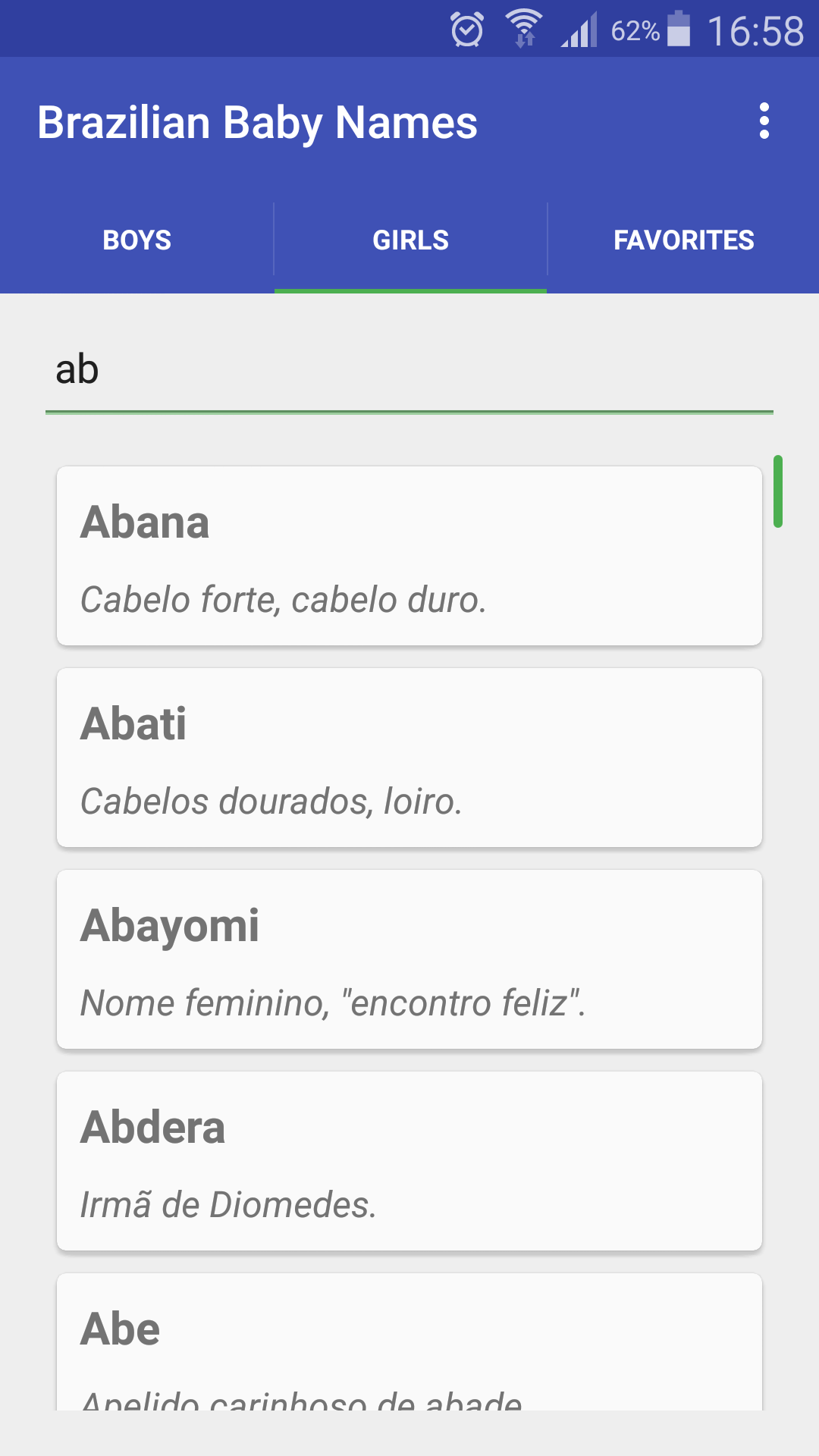Viewport: 819px width, 1456px height.
Task: Tap the app title Brazilian Baby Names
Action: tap(259, 122)
